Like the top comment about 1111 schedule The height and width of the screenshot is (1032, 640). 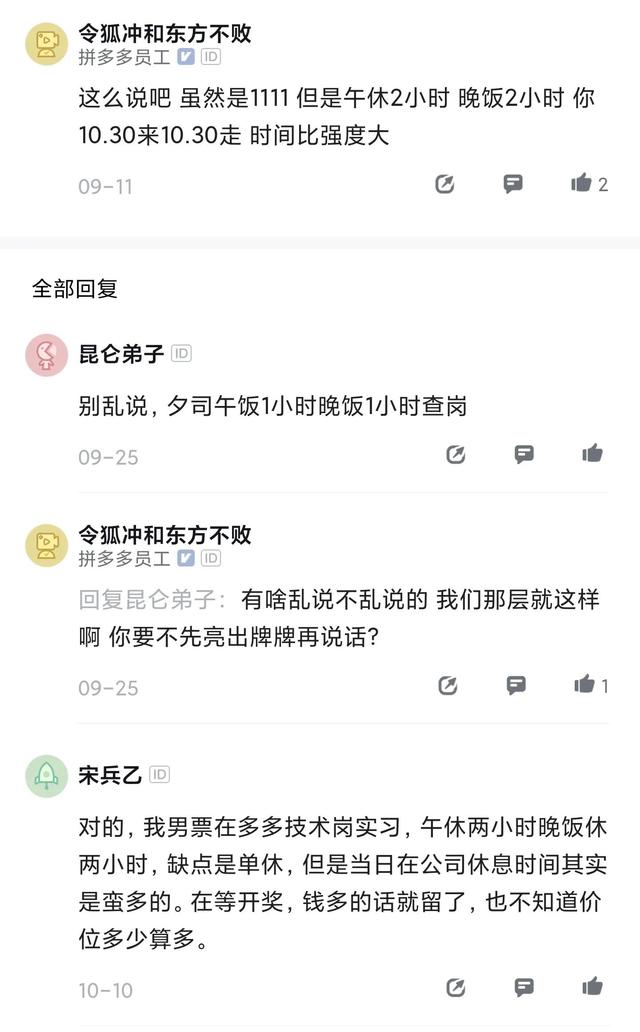582,183
